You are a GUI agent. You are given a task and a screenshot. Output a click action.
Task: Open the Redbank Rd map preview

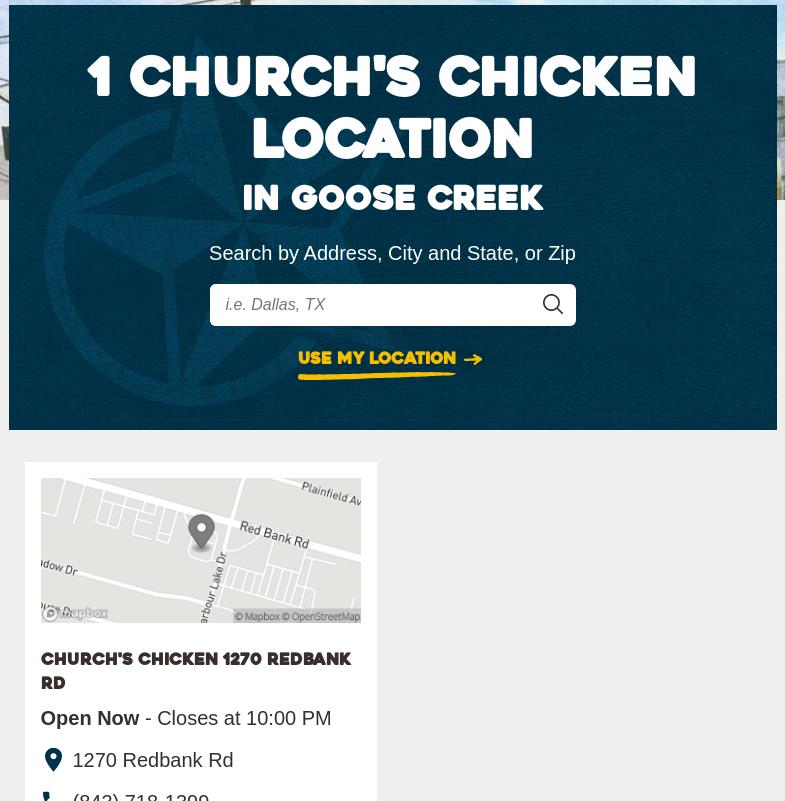[x=200, y=550]
